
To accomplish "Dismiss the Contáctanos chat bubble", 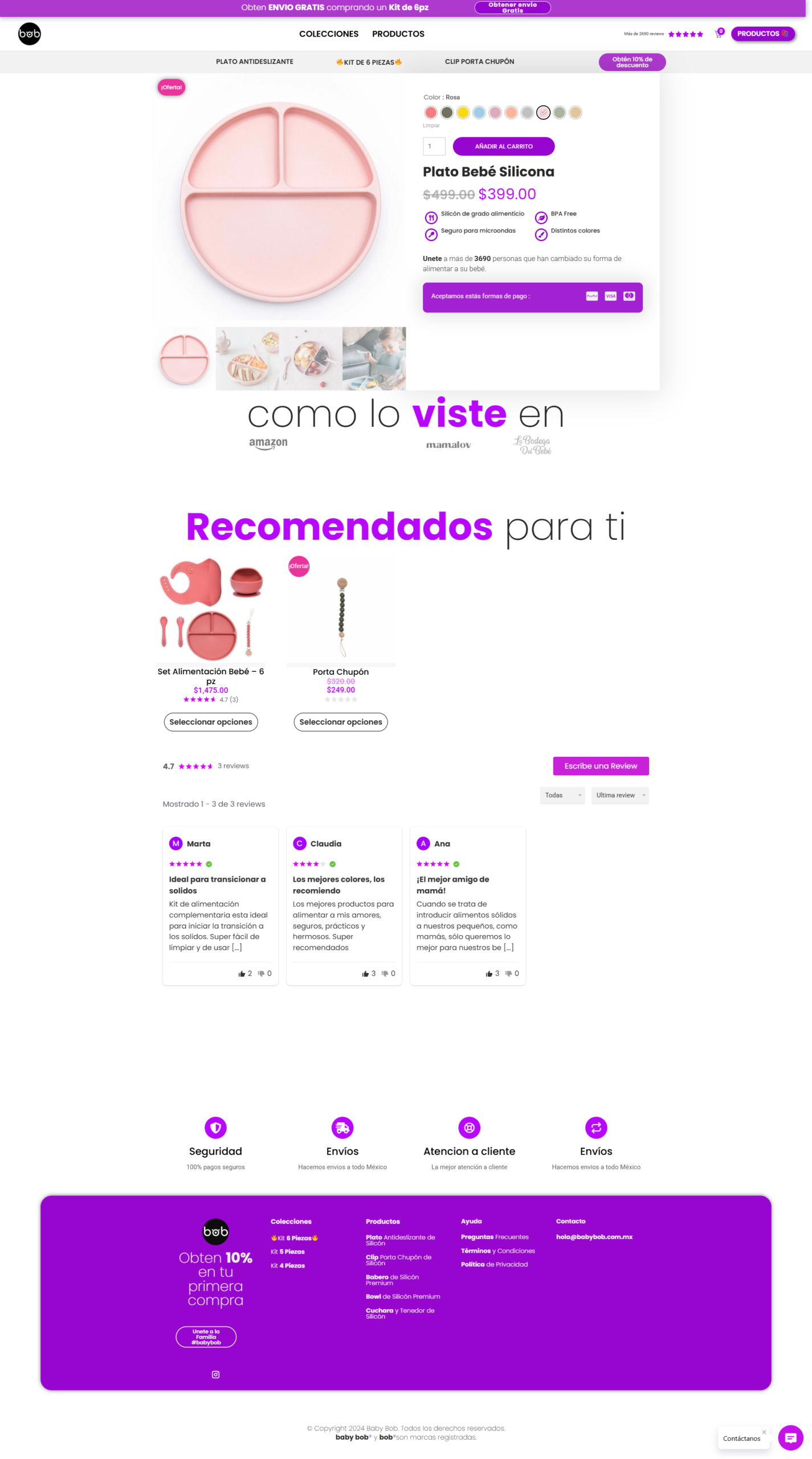I will click(x=764, y=1431).
